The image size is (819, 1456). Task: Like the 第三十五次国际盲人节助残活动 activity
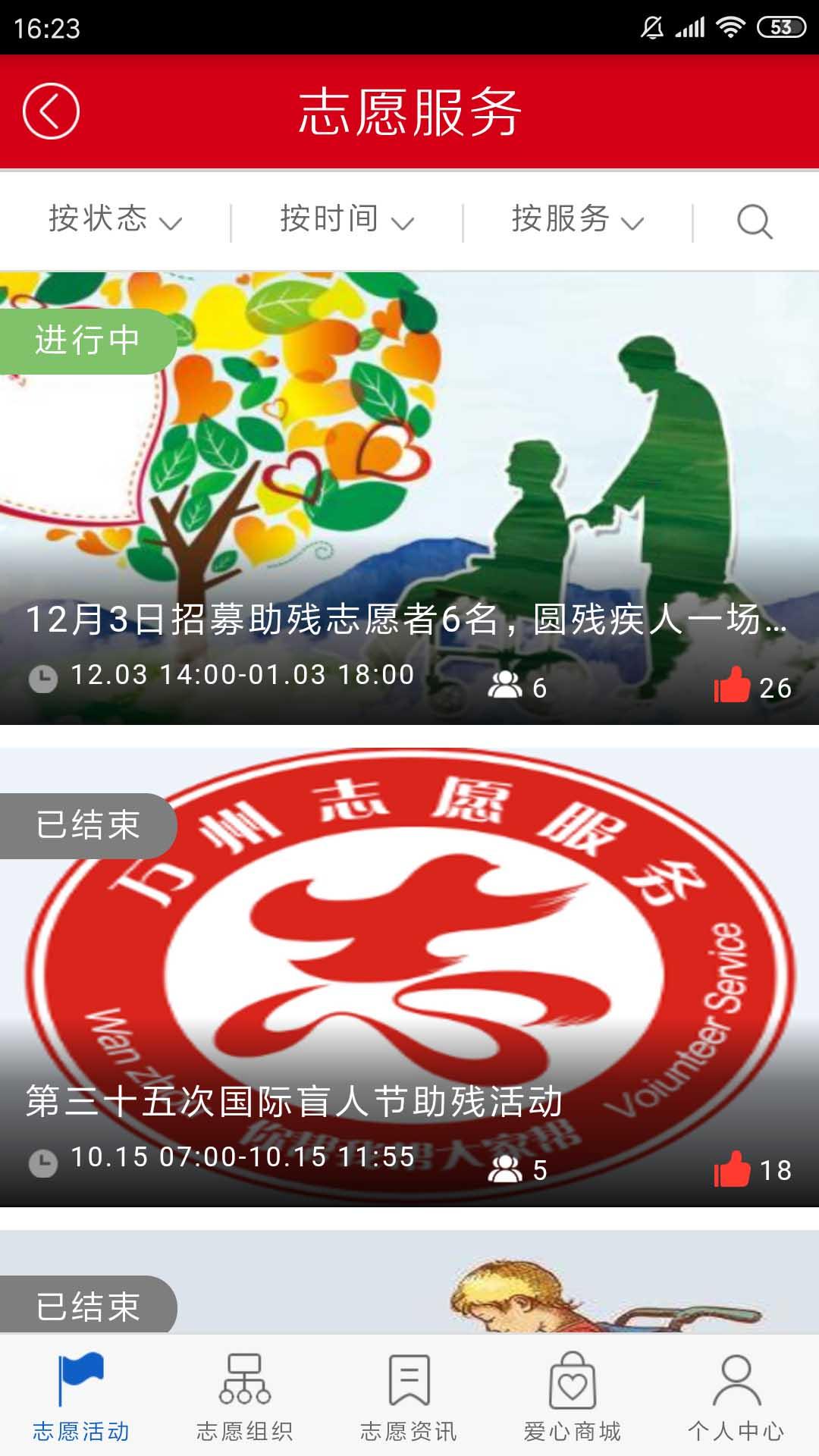[x=732, y=1169]
